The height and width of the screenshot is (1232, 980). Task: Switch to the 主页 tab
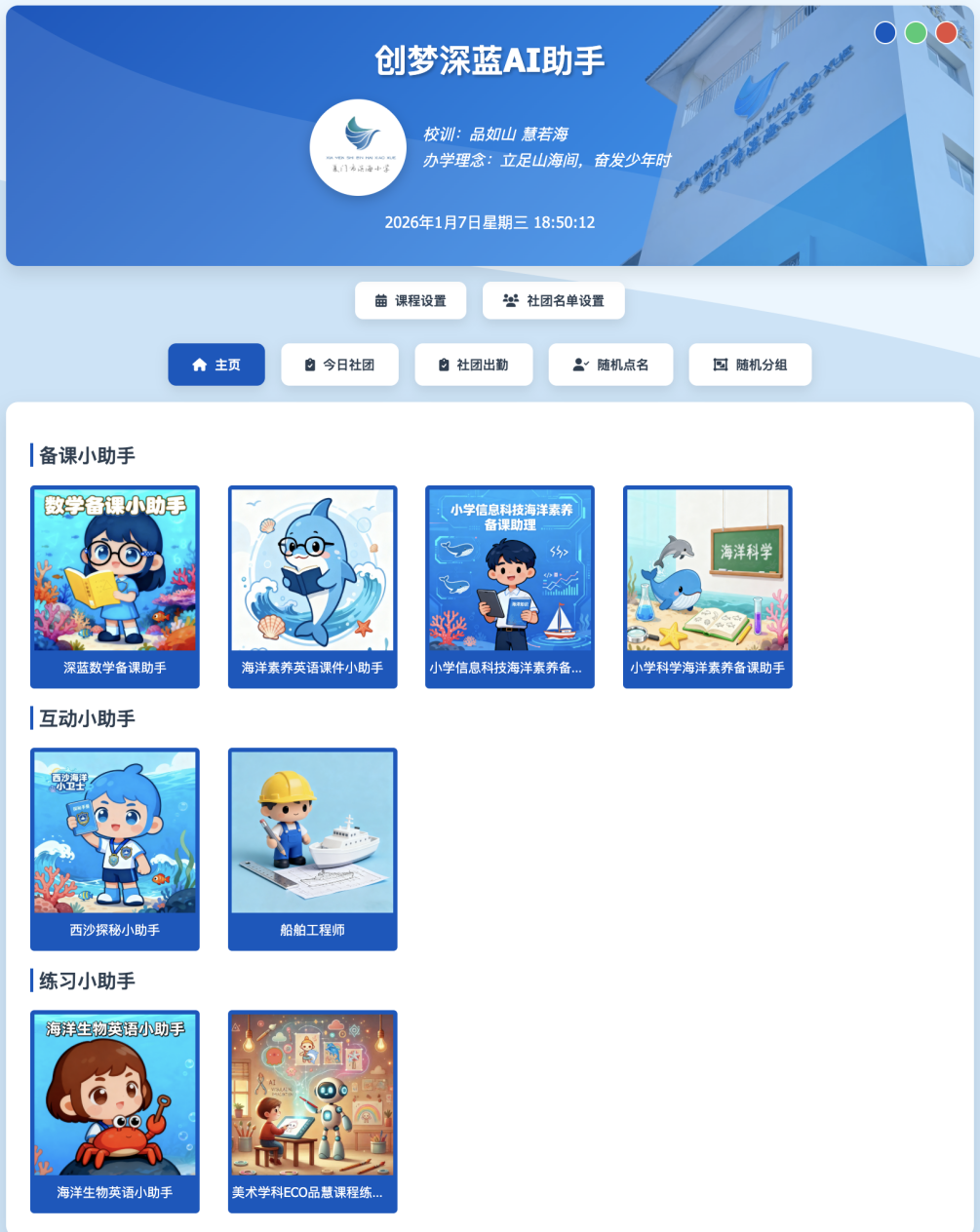point(216,365)
